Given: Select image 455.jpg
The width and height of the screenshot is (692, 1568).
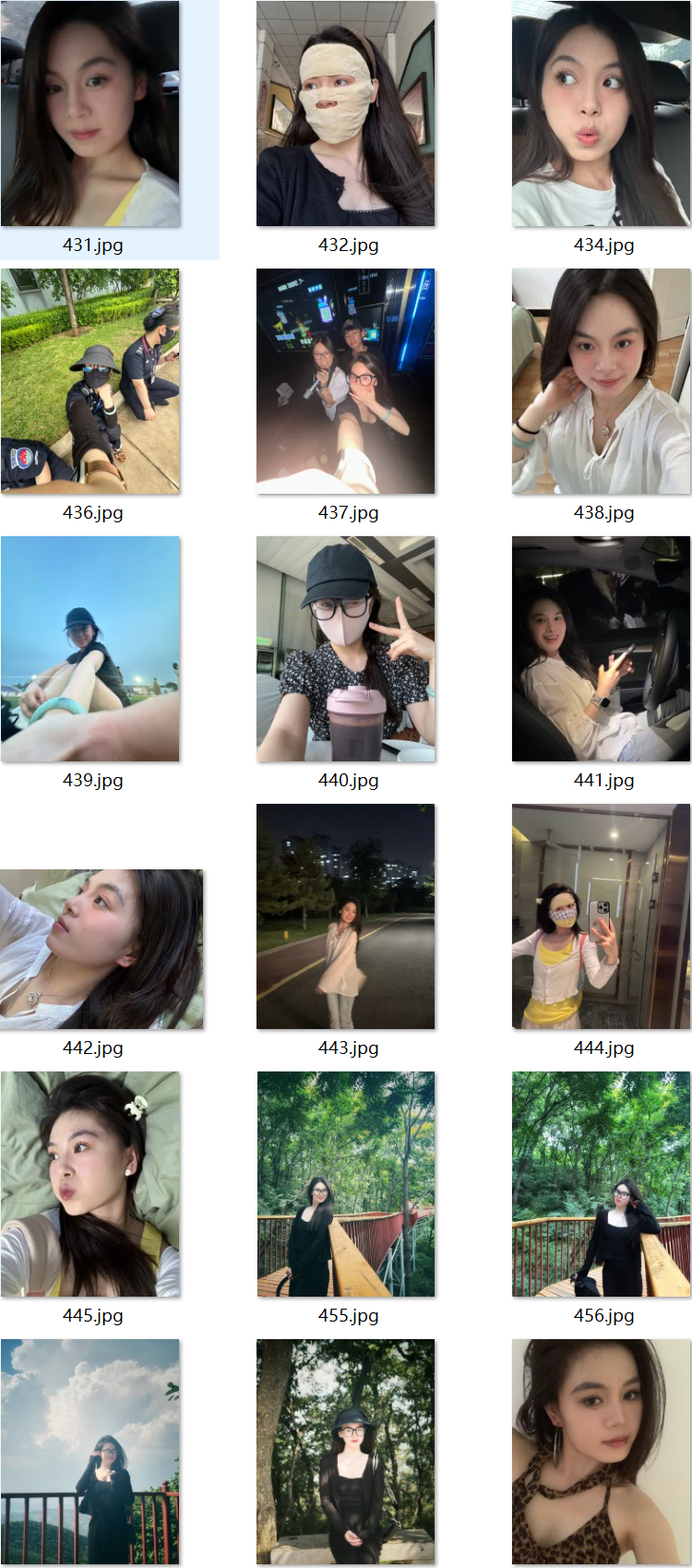Looking at the screenshot, I should tap(346, 1184).
